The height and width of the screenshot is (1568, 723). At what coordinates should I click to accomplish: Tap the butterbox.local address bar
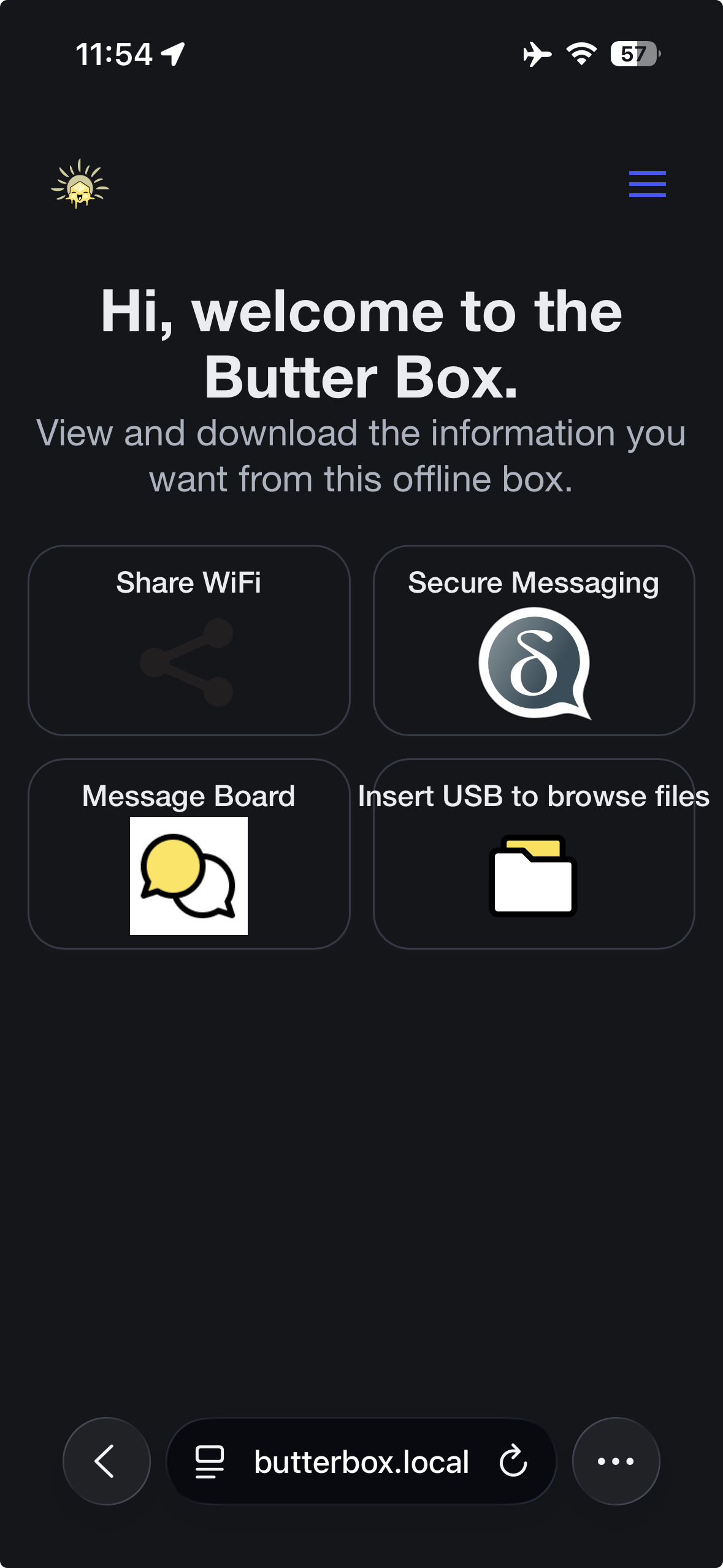(x=361, y=1461)
